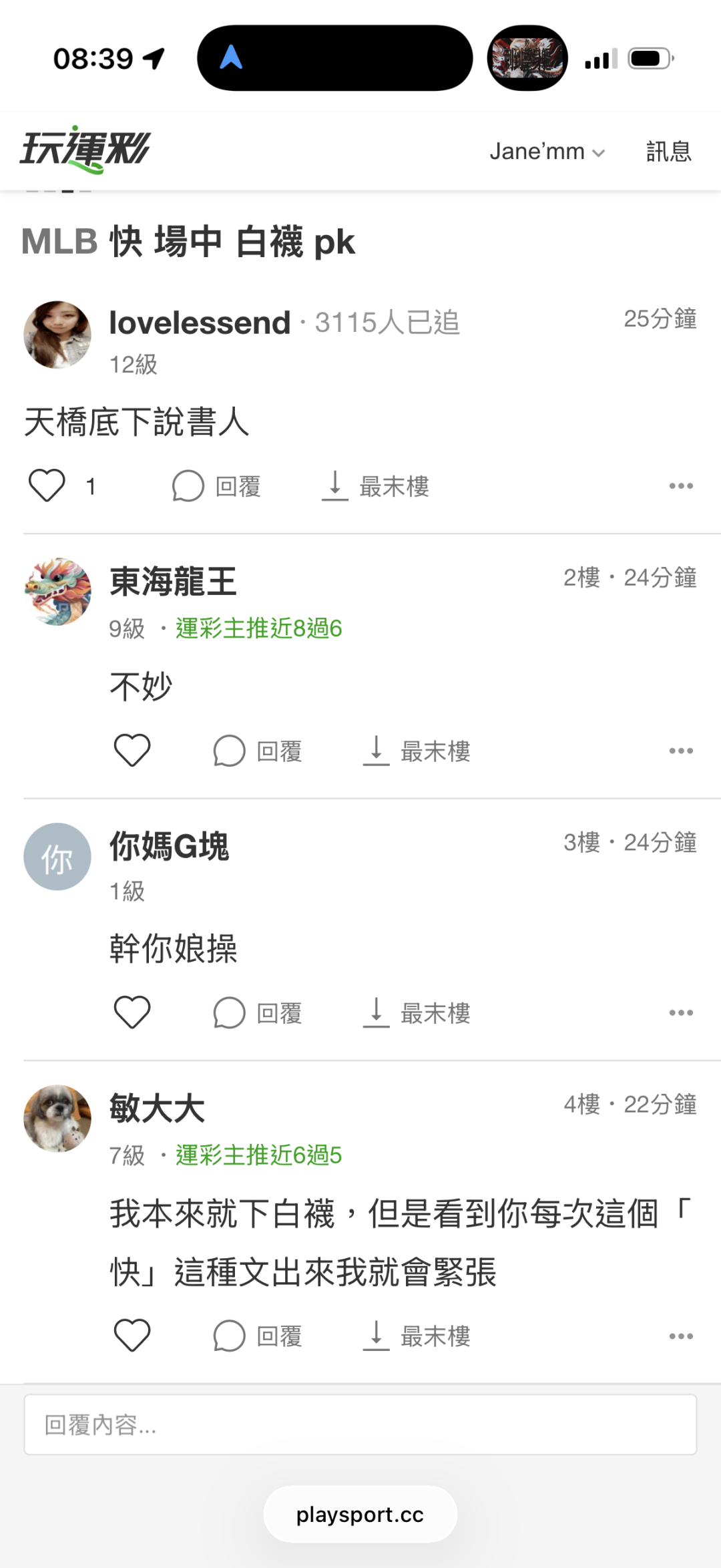721x1568 pixels.
Task: Jump to 最末樓 under 敏大大's comment
Action: pos(417,1336)
